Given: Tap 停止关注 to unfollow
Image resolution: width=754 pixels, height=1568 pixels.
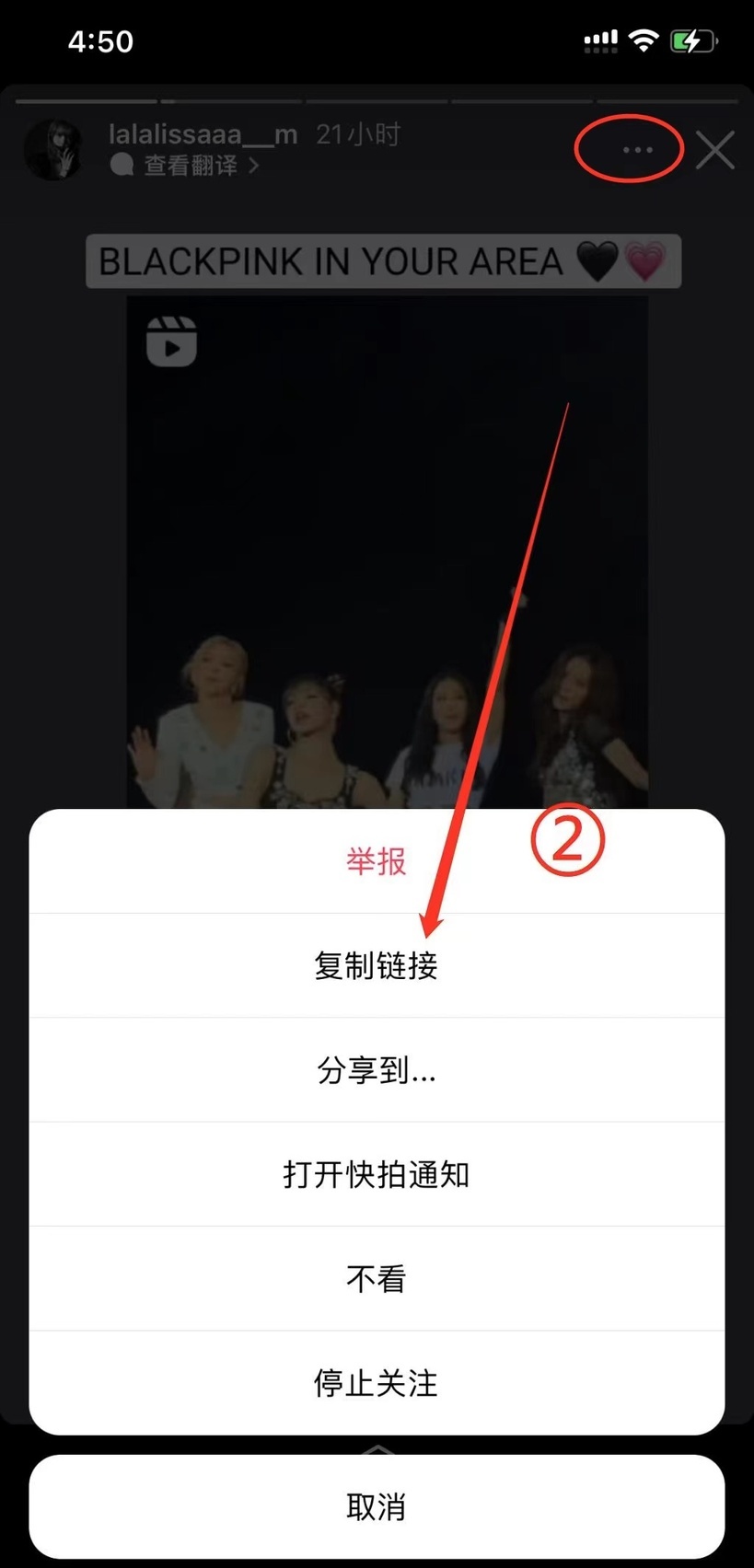Looking at the screenshot, I should point(376,1382).
